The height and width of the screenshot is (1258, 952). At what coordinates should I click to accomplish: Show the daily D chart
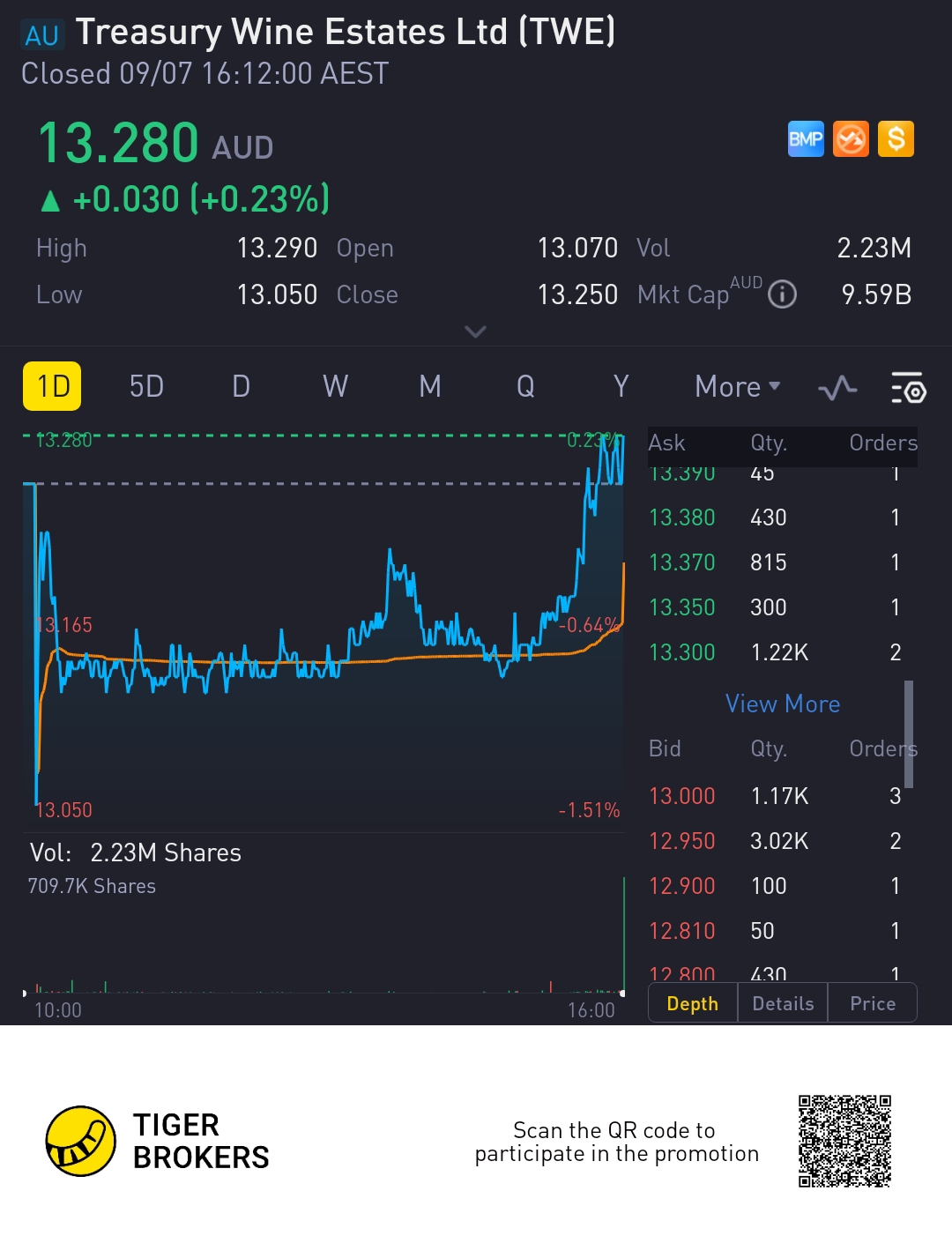point(241,386)
